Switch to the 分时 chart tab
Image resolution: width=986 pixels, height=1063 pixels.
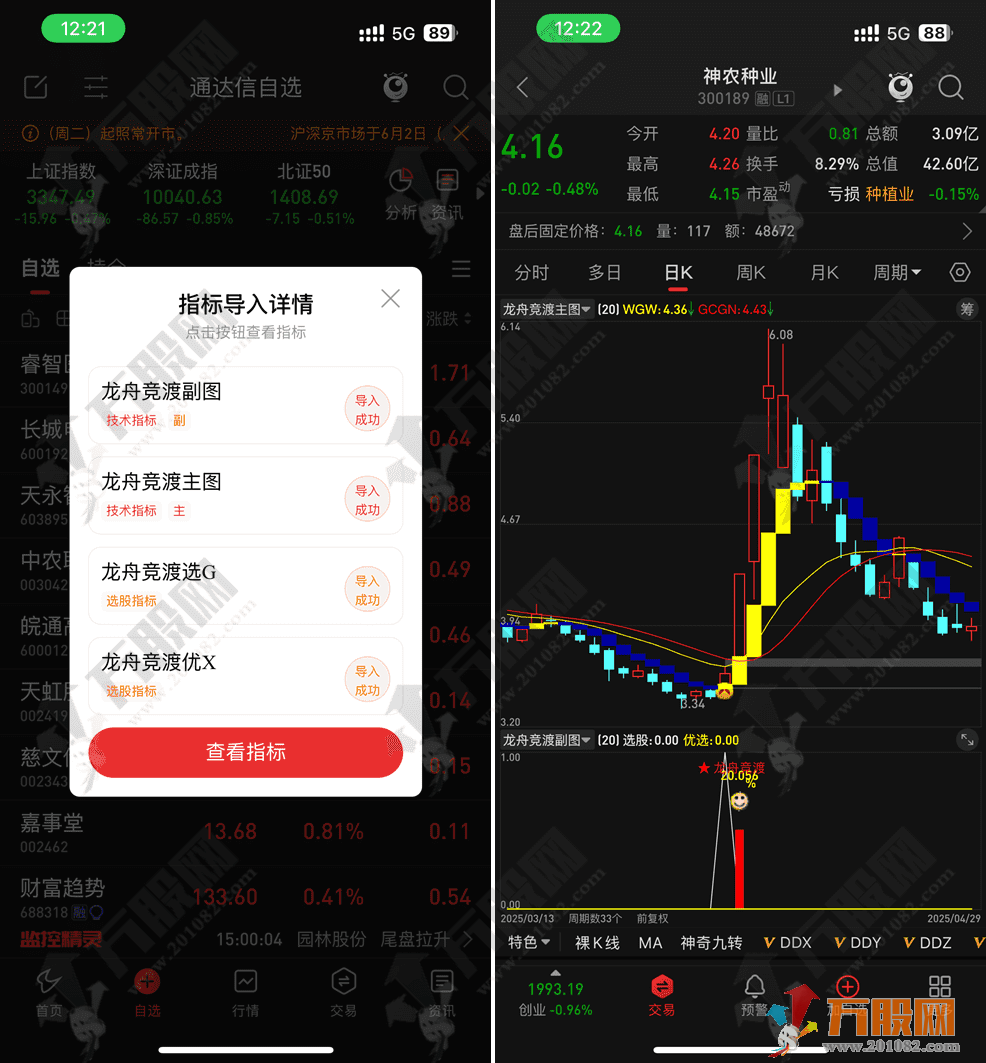[x=531, y=272]
